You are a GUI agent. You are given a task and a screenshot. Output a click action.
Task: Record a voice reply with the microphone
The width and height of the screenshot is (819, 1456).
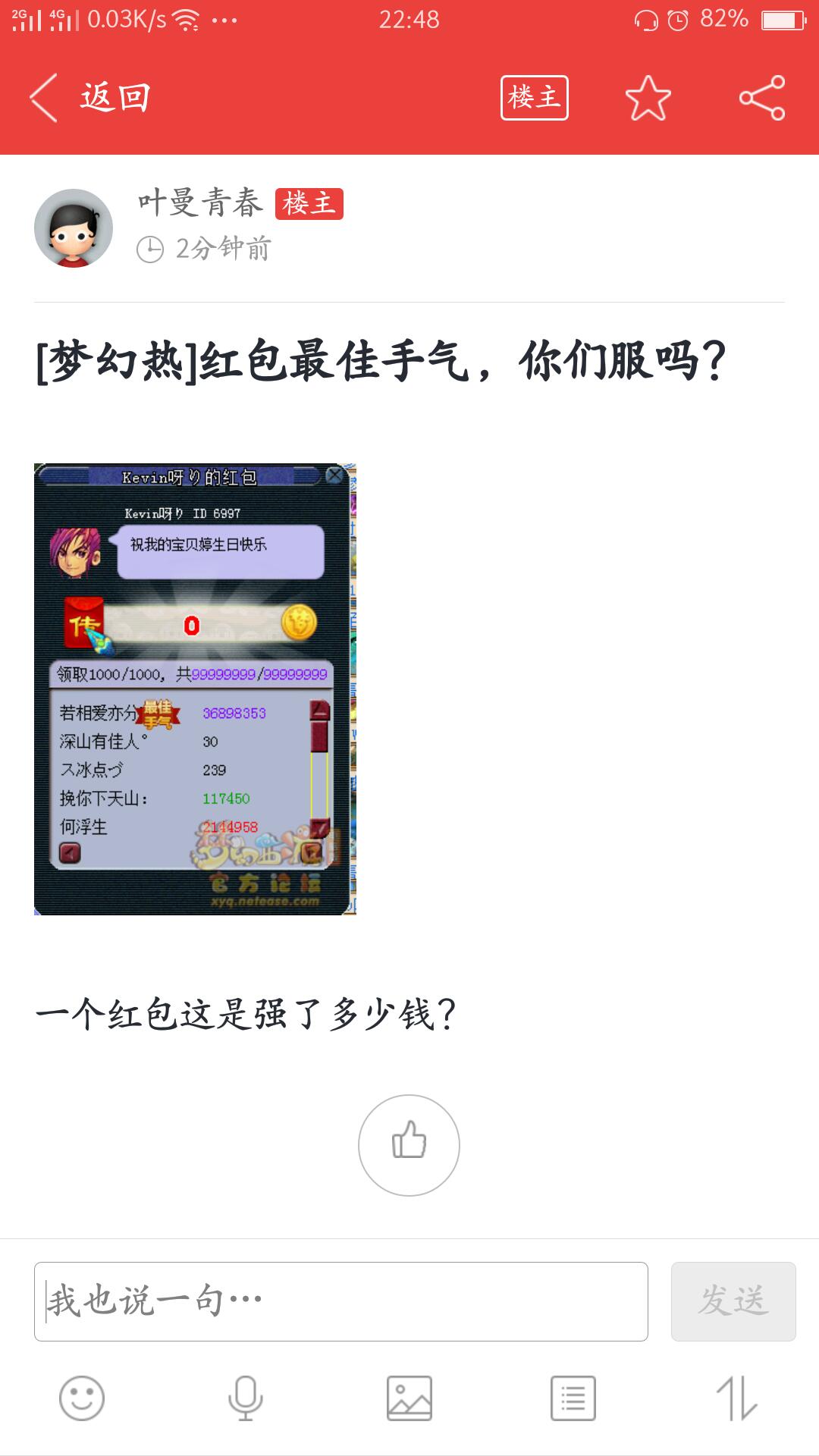click(246, 1398)
